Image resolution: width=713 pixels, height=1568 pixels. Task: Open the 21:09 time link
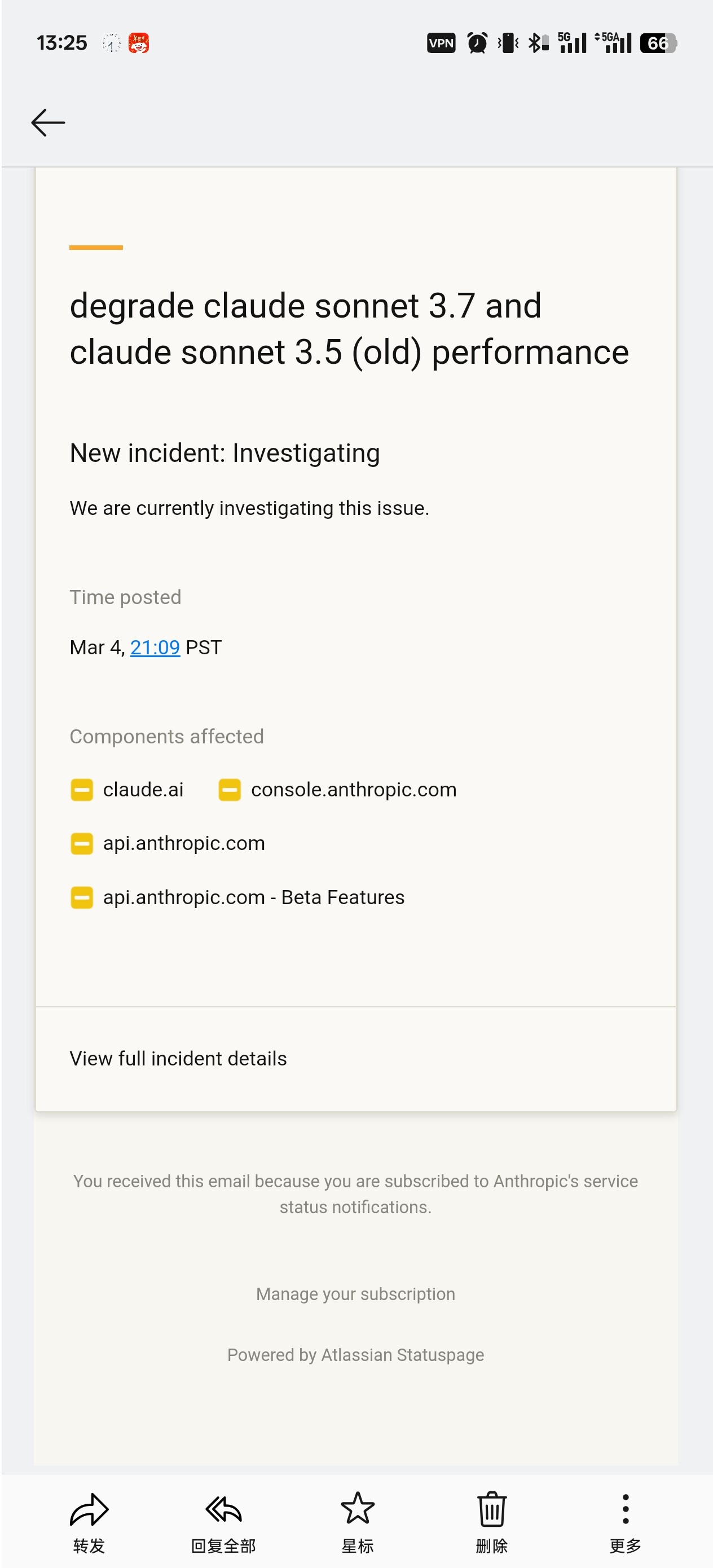pyautogui.click(x=155, y=647)
